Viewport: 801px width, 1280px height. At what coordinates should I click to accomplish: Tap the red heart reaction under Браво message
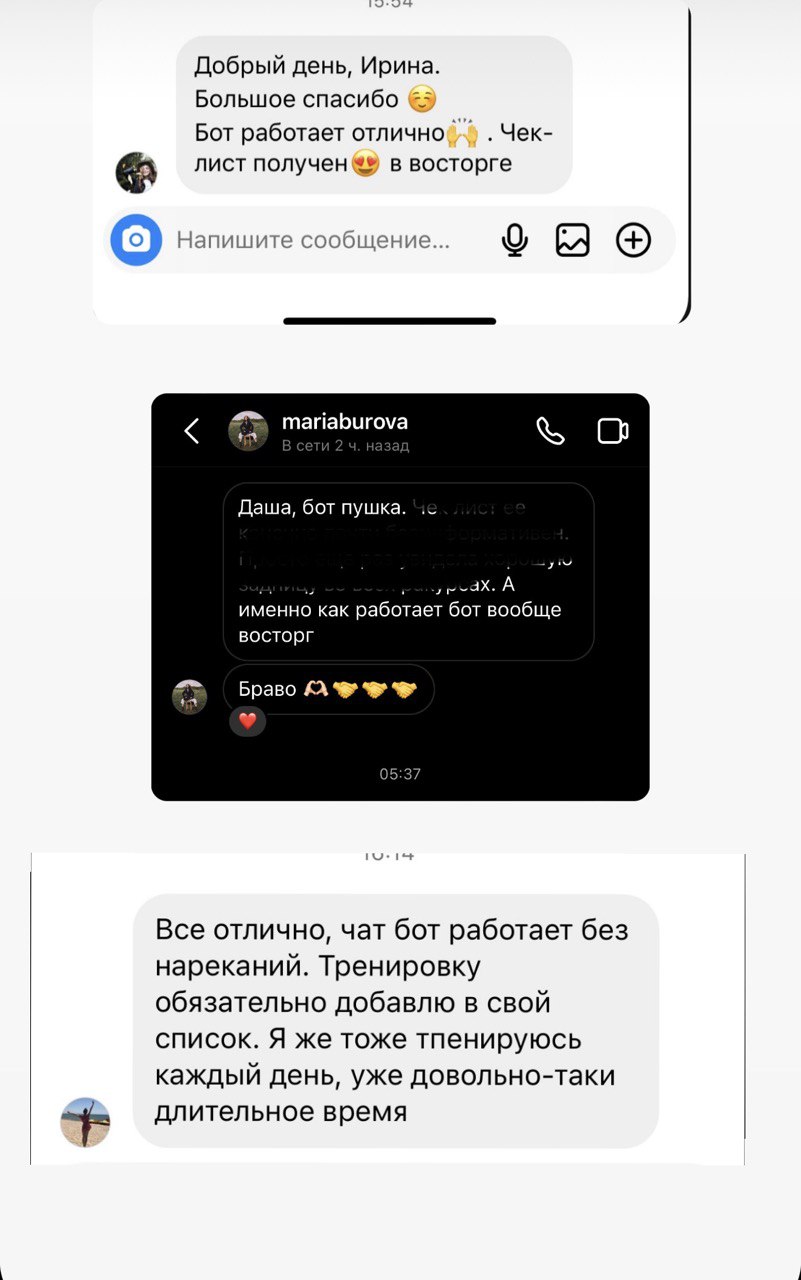pyautogui.click(x=247, y=721)
